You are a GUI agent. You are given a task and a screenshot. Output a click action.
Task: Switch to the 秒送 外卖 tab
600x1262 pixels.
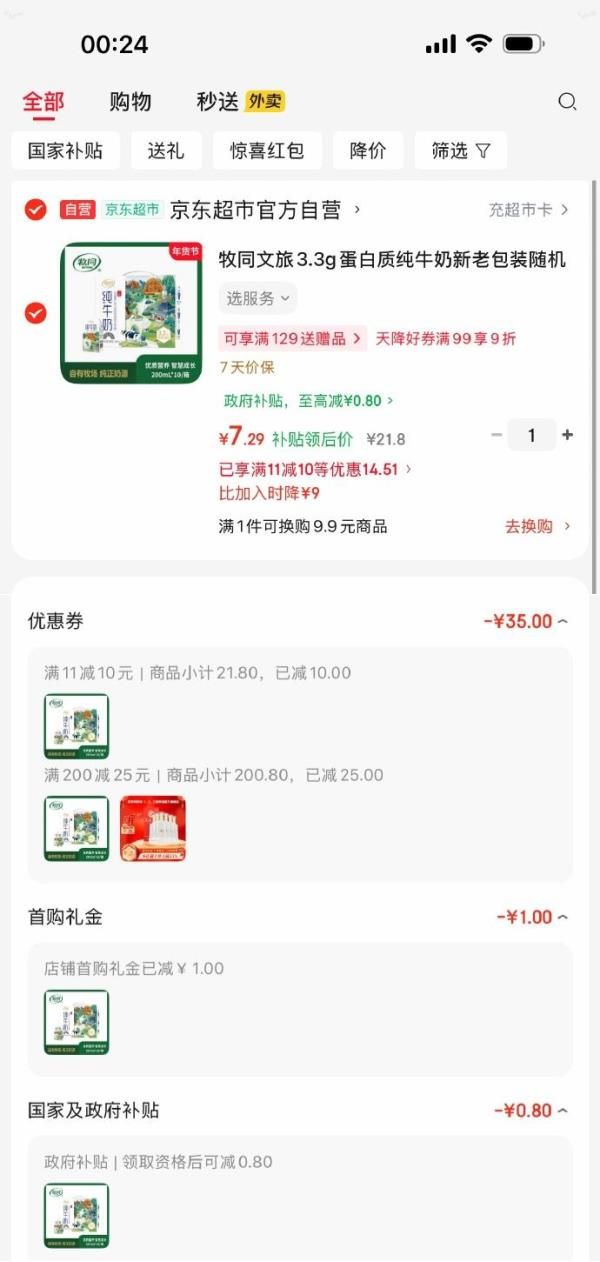point(240,101)
